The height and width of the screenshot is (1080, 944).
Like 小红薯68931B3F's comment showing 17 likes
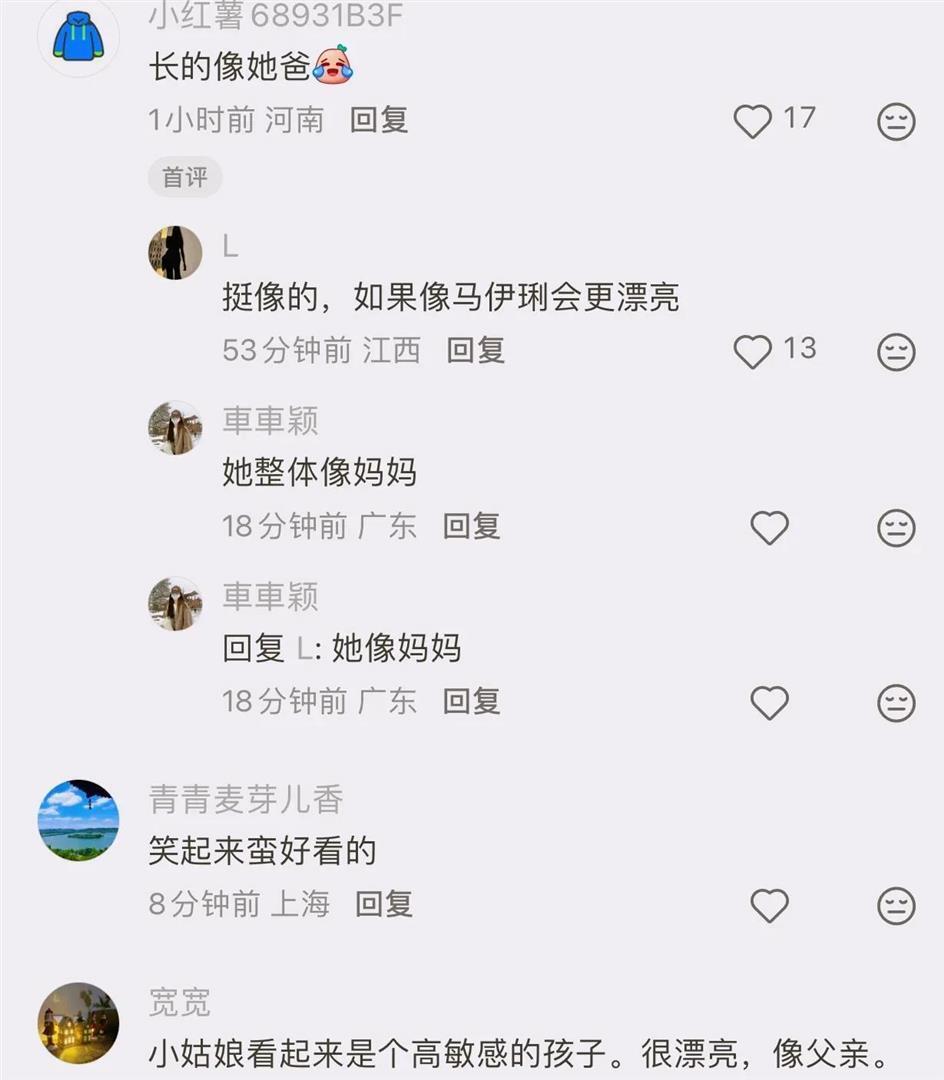tap(752, 120)
